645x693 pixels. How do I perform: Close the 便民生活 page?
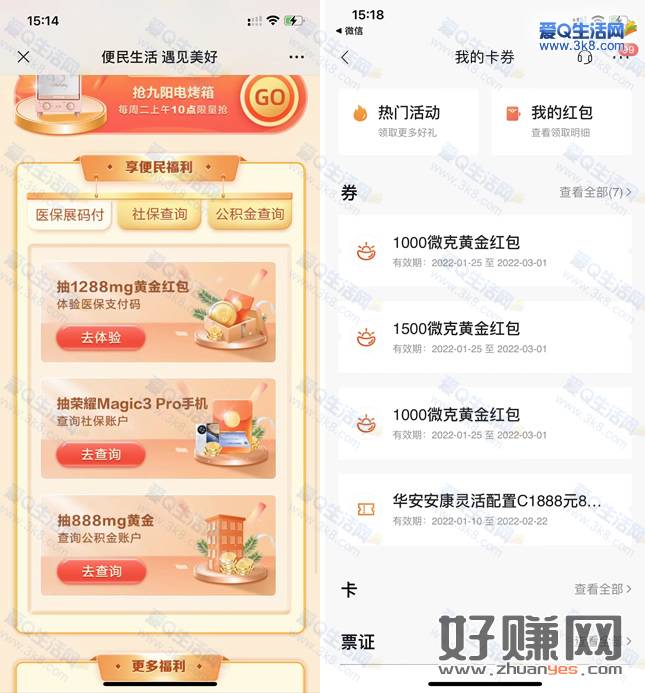24,57
